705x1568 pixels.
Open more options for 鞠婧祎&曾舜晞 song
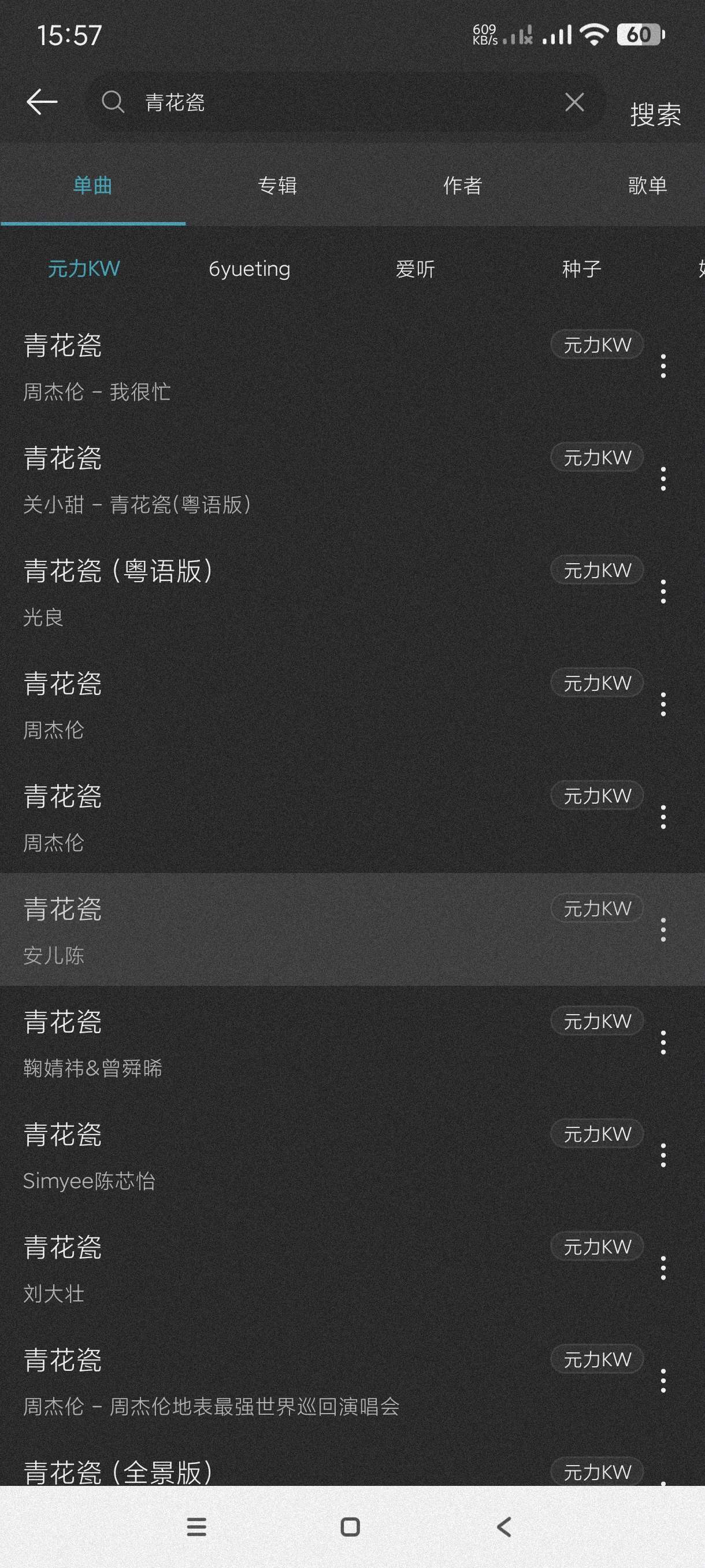click(663, 1042)
